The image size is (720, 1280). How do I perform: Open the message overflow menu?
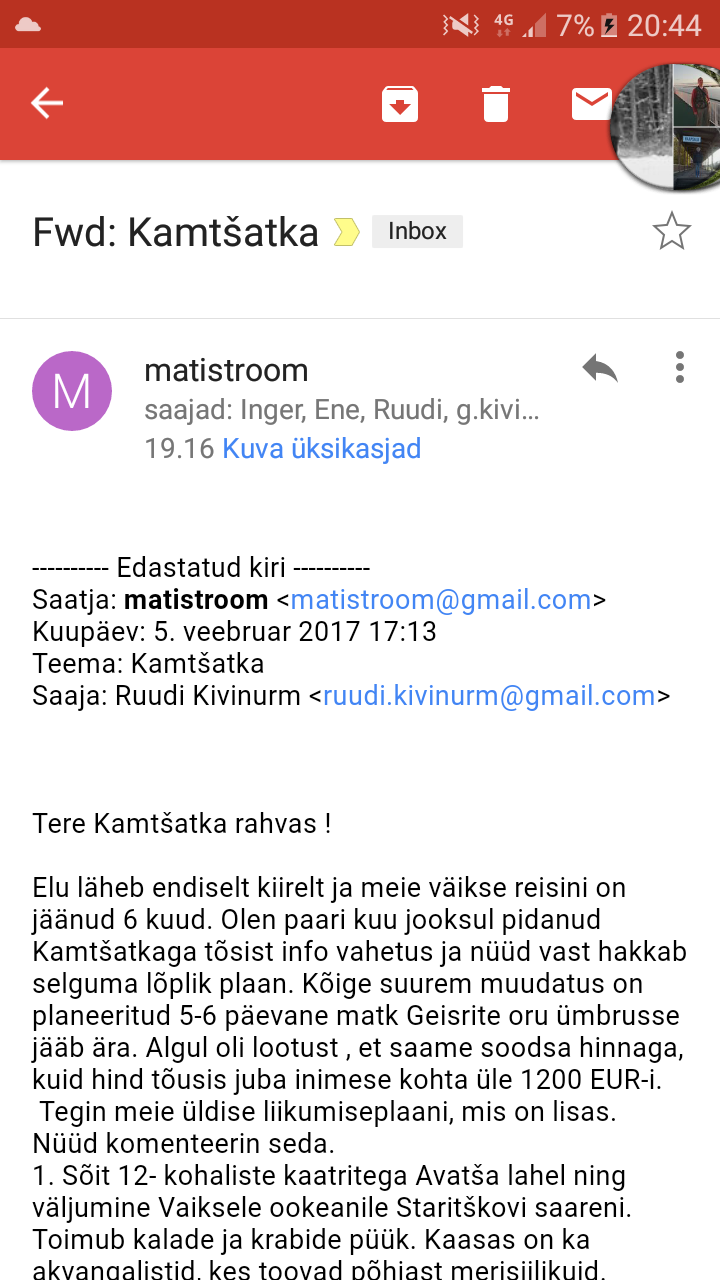pyautogui.click(x=680, y=367)
